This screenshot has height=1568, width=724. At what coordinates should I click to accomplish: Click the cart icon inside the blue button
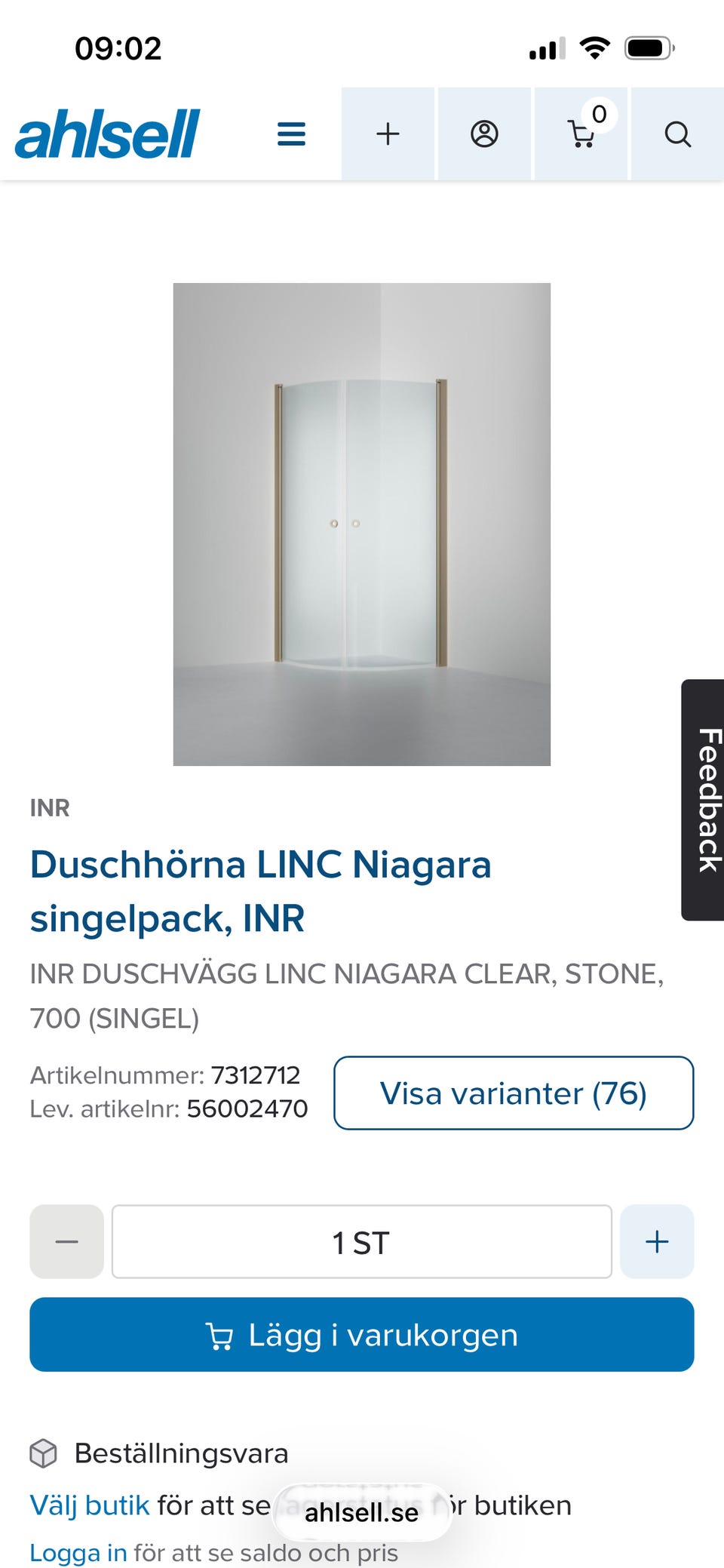[221, 1333]
